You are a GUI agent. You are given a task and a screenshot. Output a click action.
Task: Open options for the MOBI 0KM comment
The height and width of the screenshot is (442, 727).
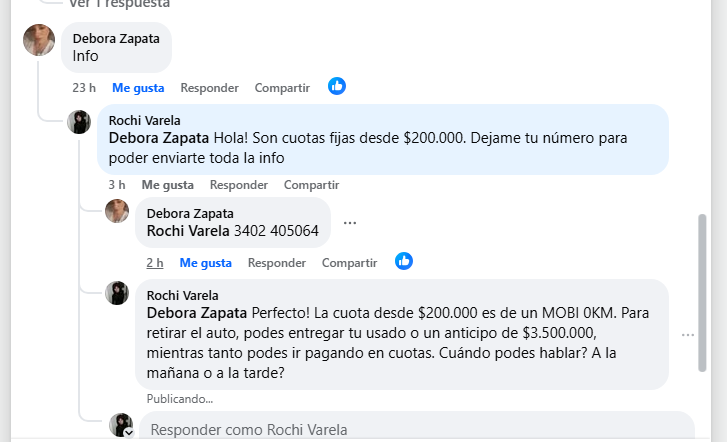pos(688,335)
